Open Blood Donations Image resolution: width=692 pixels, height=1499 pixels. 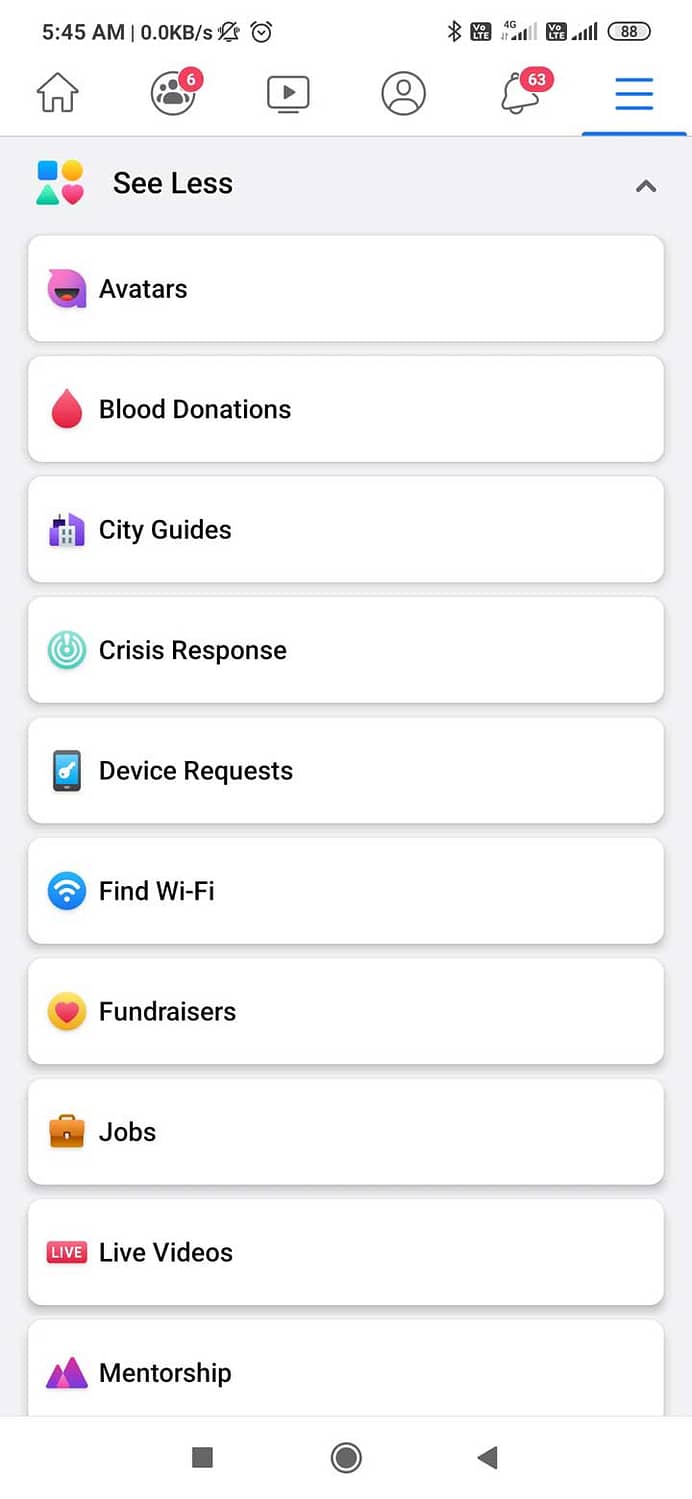pyautogui.click(x=346, y=409)
